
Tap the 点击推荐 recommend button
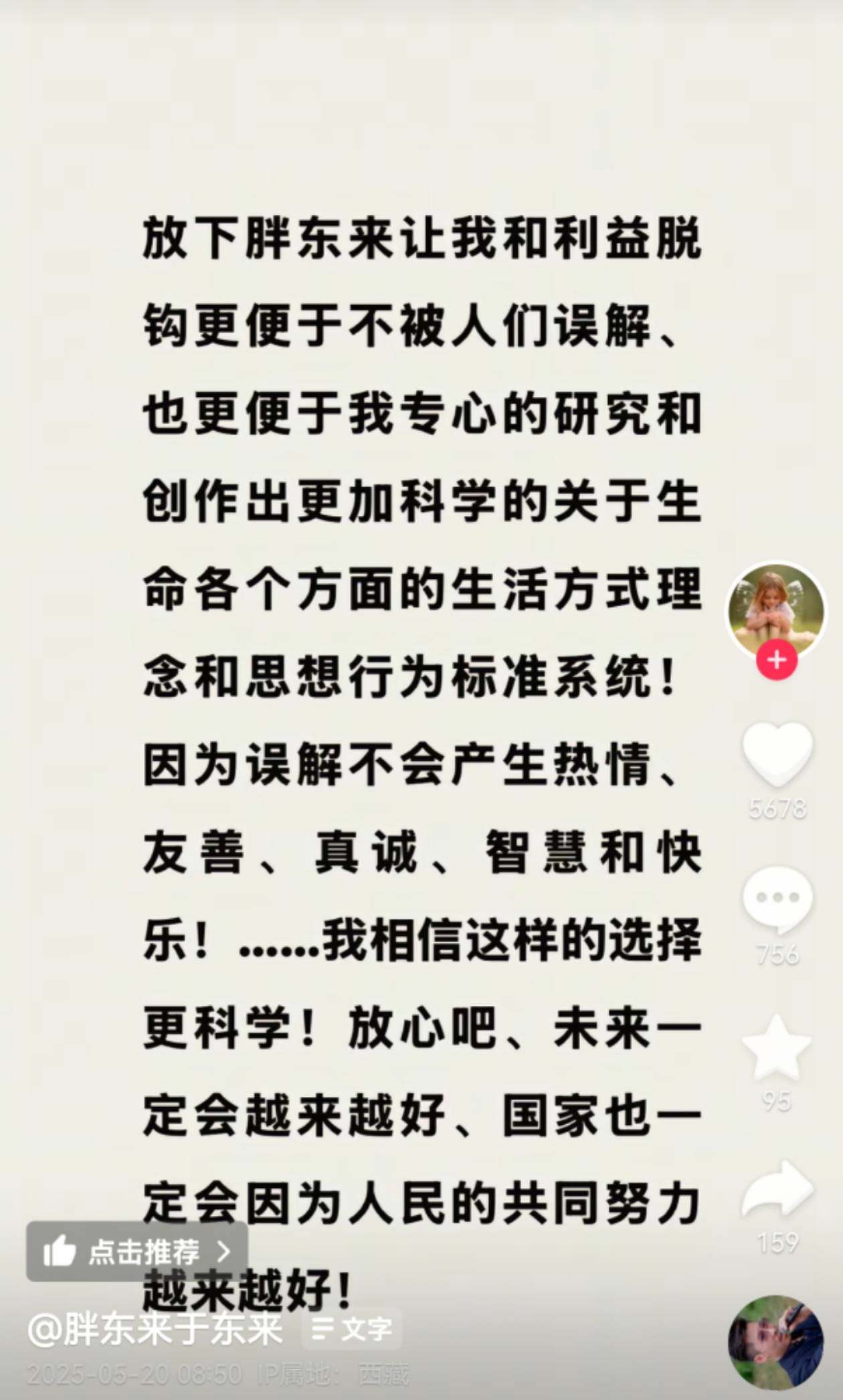click(136, 1251)
